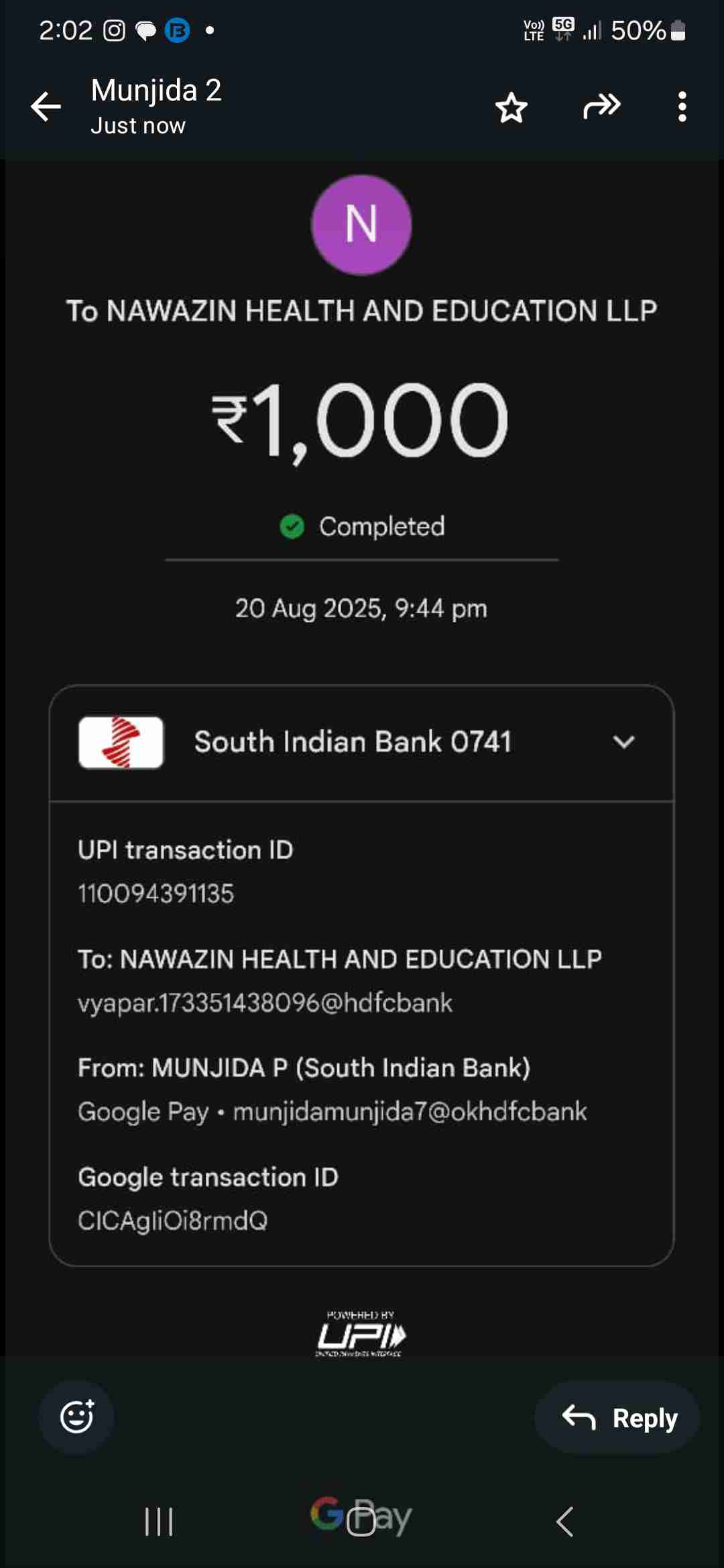Star this image message
Screen dimensions: 724x1568
tap(511, 107)
